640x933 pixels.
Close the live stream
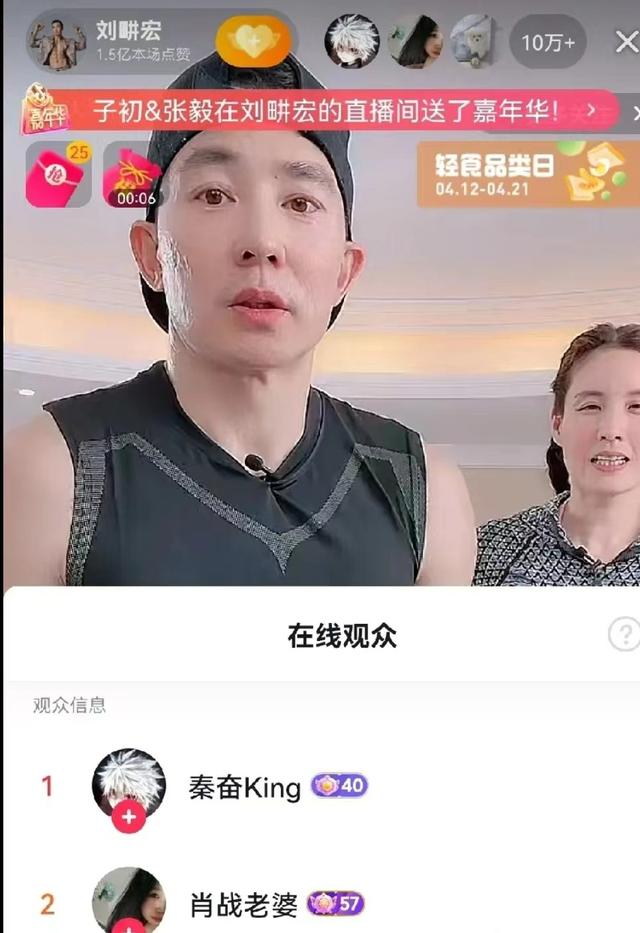624,42
